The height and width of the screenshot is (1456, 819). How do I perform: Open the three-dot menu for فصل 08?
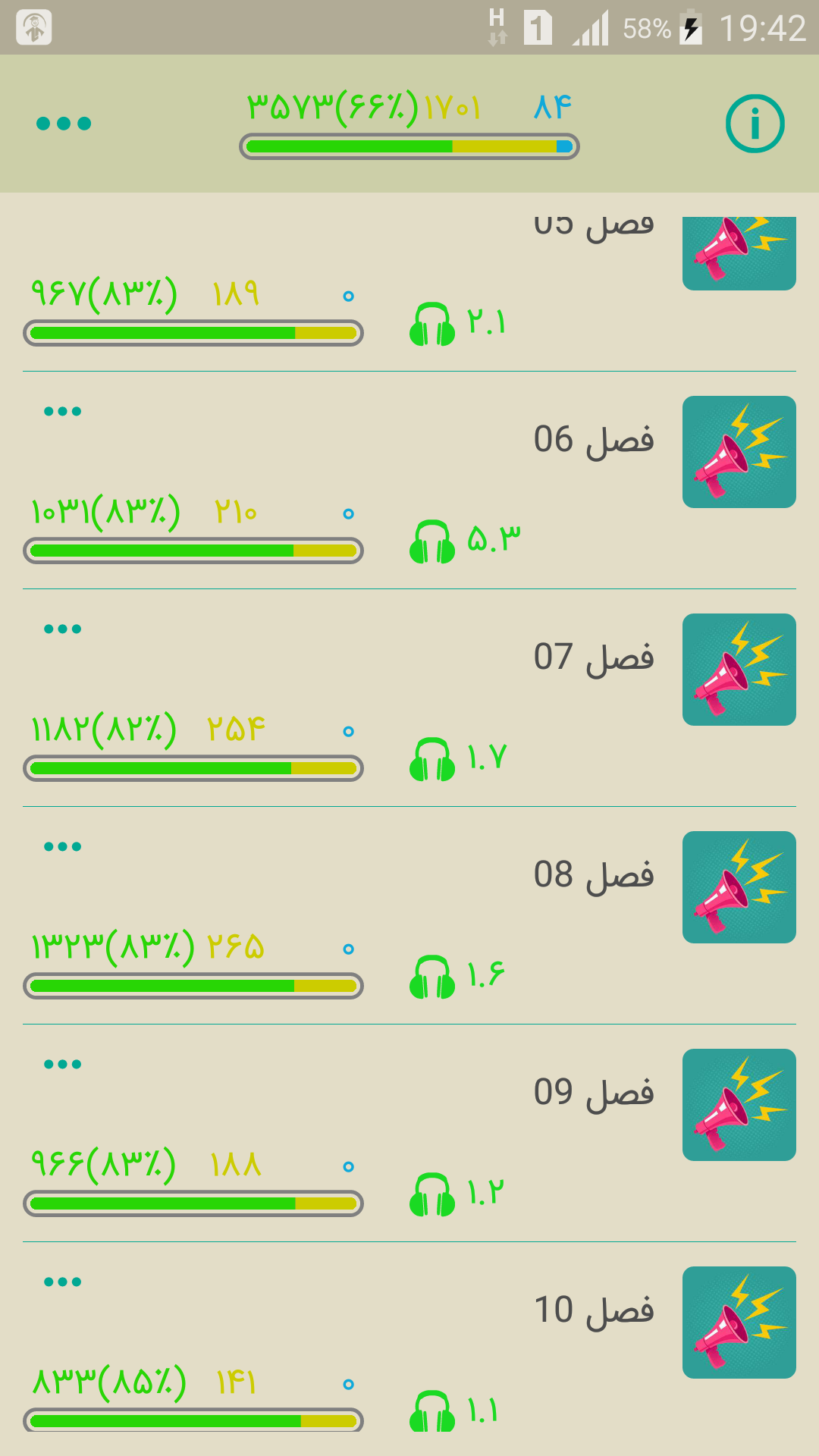(62, 847)
